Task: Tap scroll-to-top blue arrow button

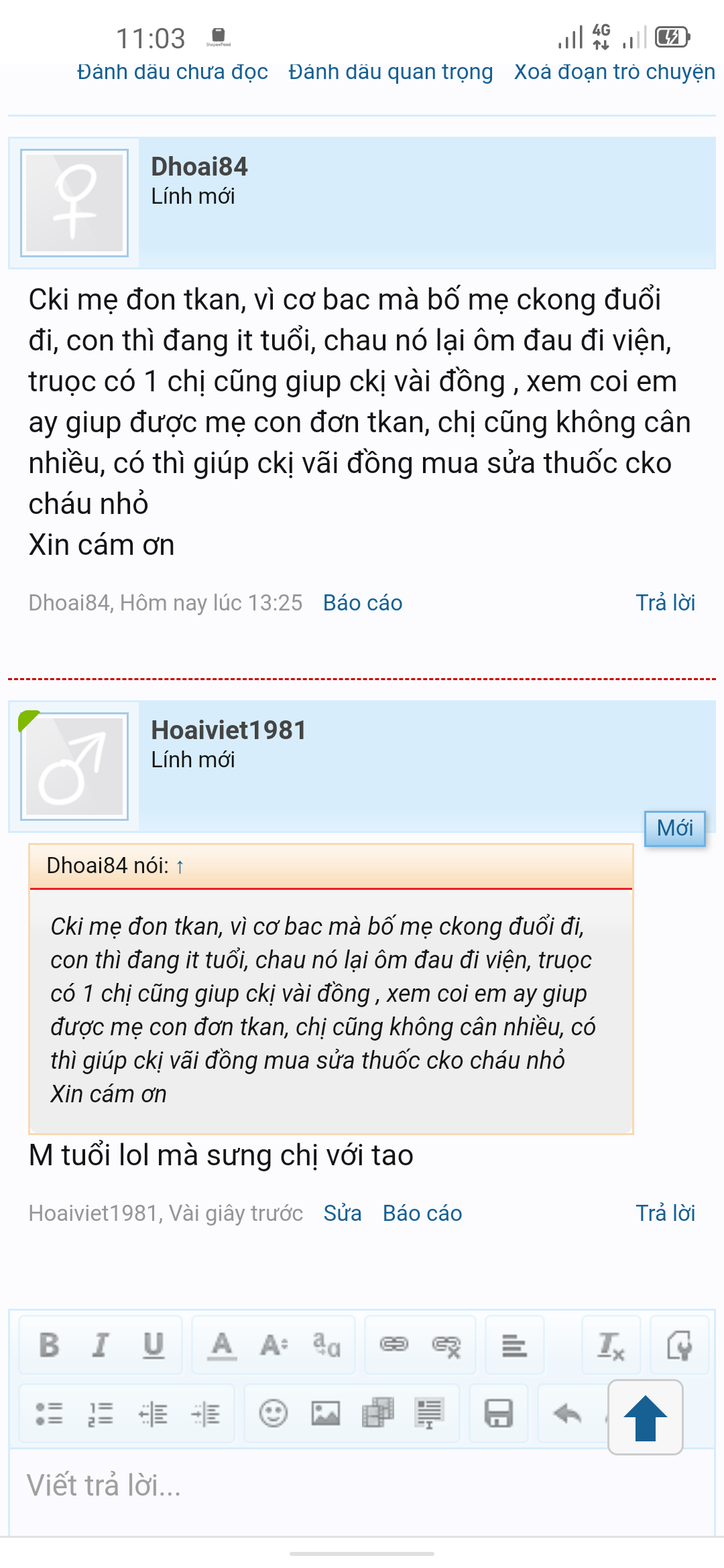Action: (x=646, y=1418)
